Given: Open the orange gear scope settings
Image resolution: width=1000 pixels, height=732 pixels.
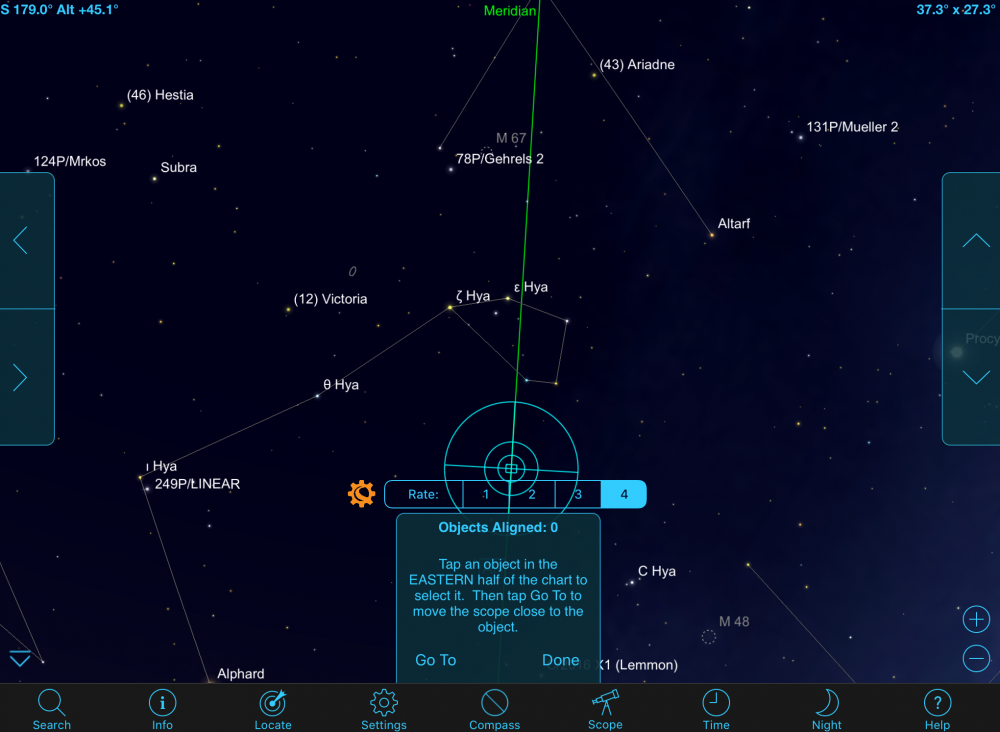Looking at the screenshot, I should 361,493.
